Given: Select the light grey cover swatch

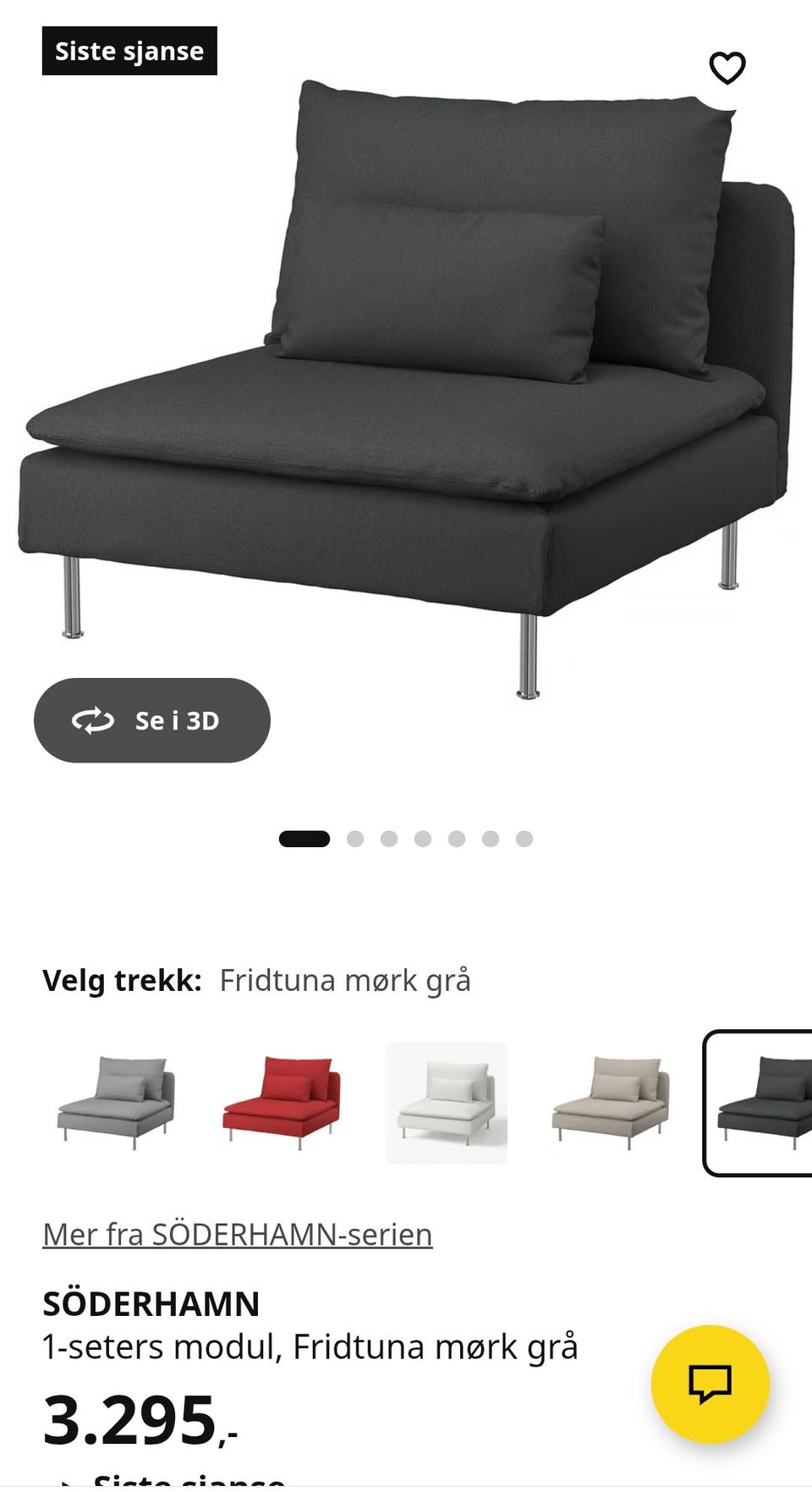Looking at the screenshot, I should click(x=116, y=1103).
